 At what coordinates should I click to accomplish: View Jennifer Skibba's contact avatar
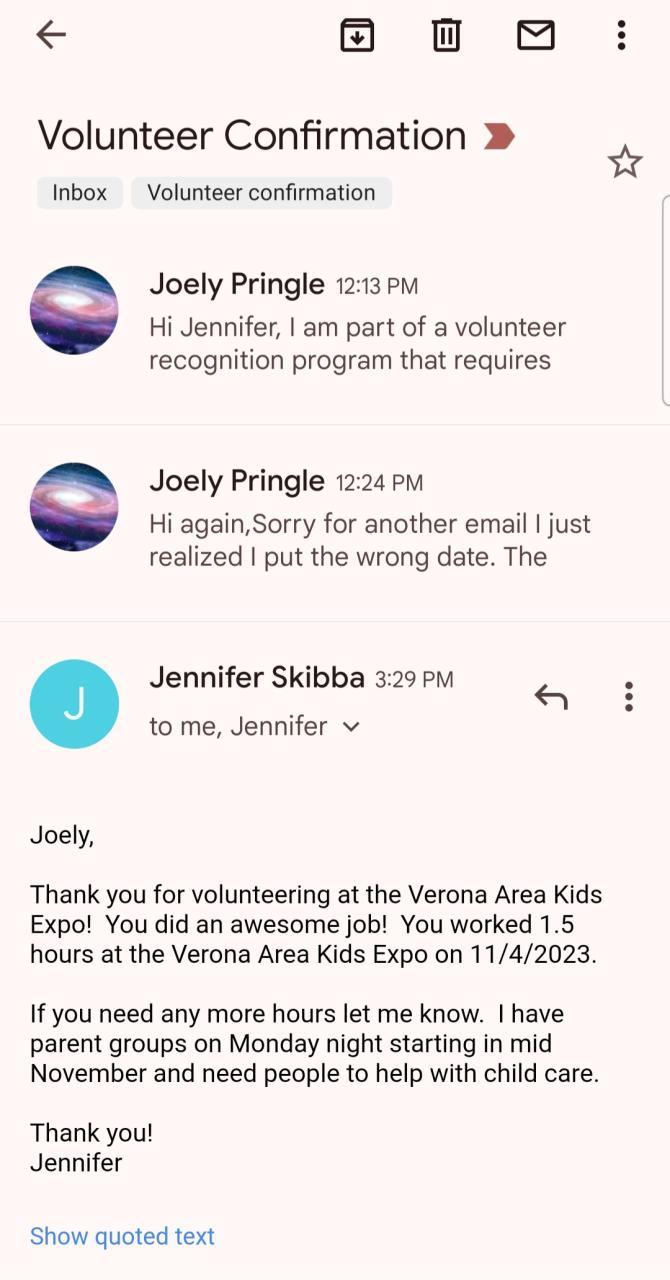pos(74,704)
